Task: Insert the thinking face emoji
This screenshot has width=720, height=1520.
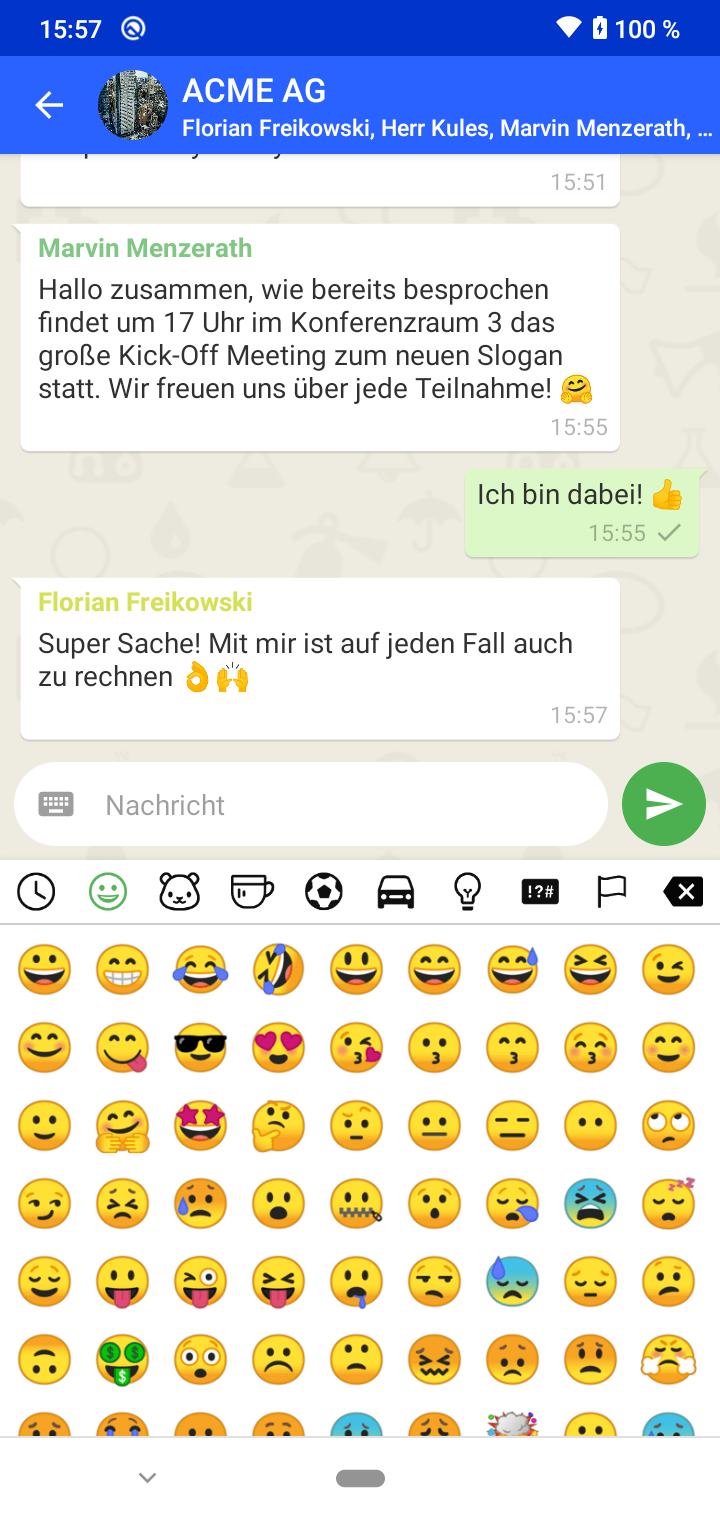Action: click(x=278, y=1126)
